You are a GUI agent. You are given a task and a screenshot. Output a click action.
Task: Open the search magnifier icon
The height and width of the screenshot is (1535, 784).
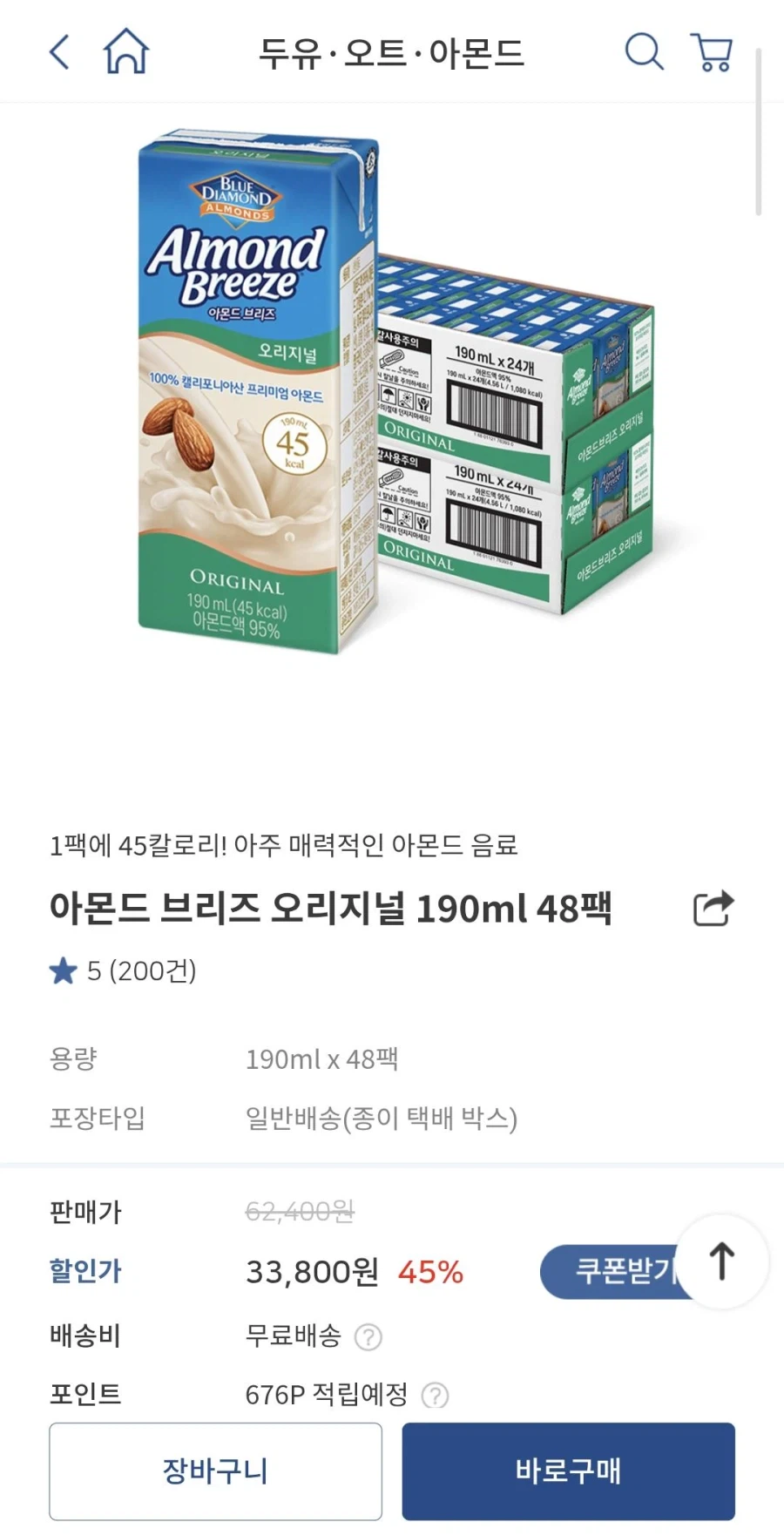pyautogui.click(x=645, y=51)
